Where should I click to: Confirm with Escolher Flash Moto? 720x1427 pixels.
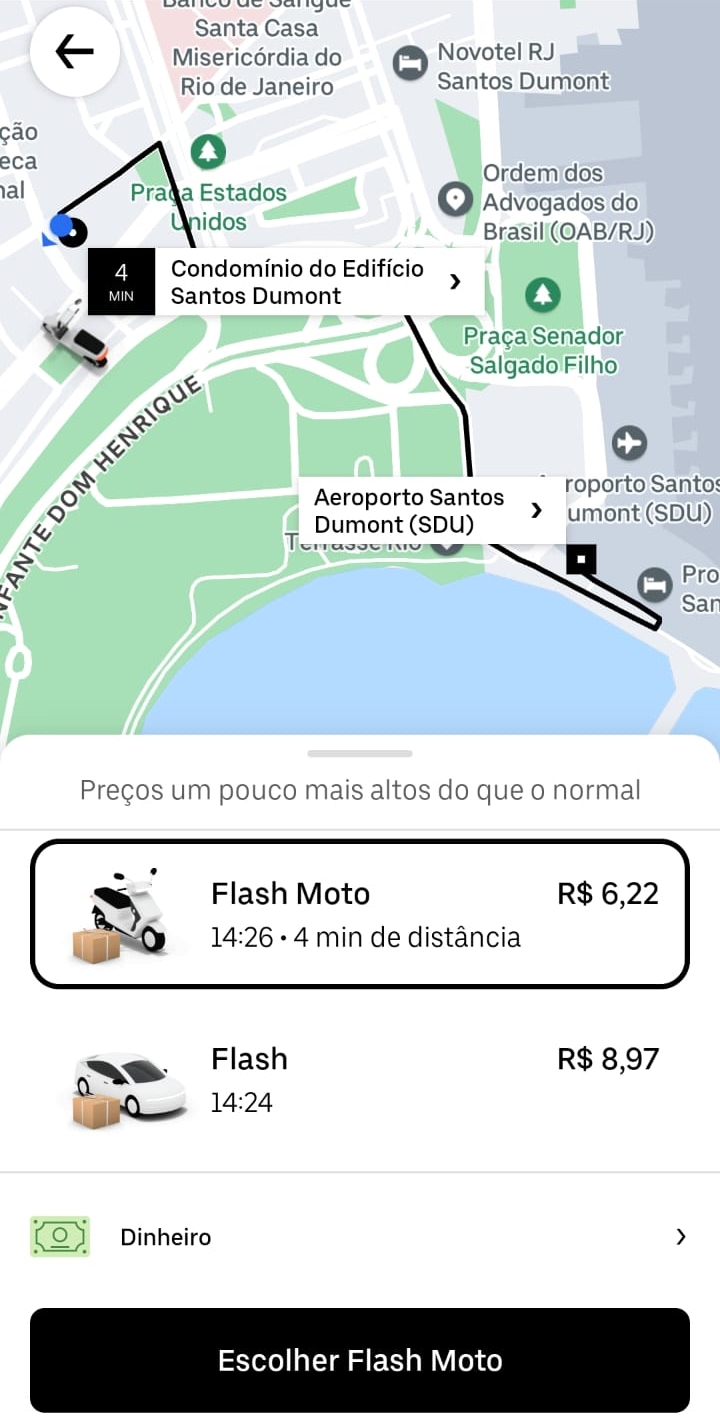click(360, 1360)
